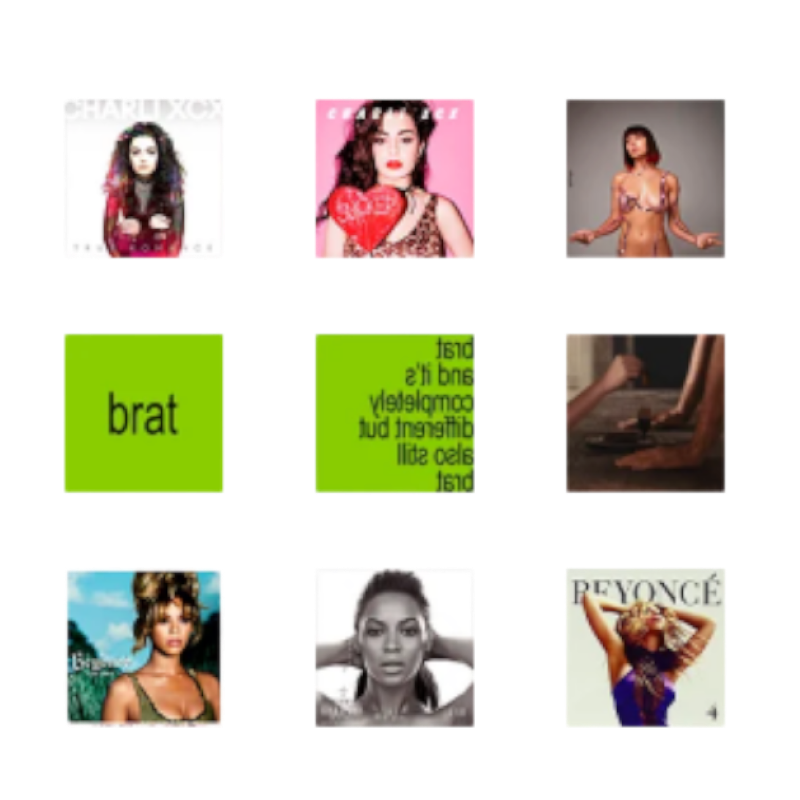Open the cover with 'BEYONCÉ' title text
This screenshot has height=800, width=800.
645,647
